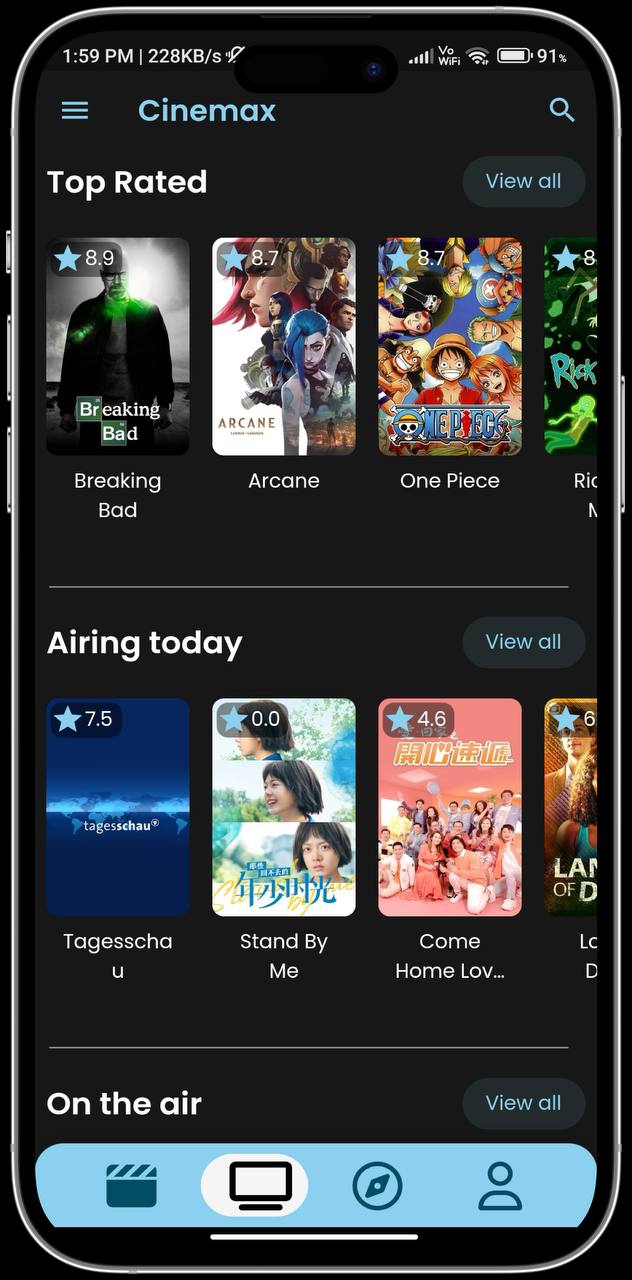Select the One Piece card
The image size is (632, 1280).
tap(450, 346)
